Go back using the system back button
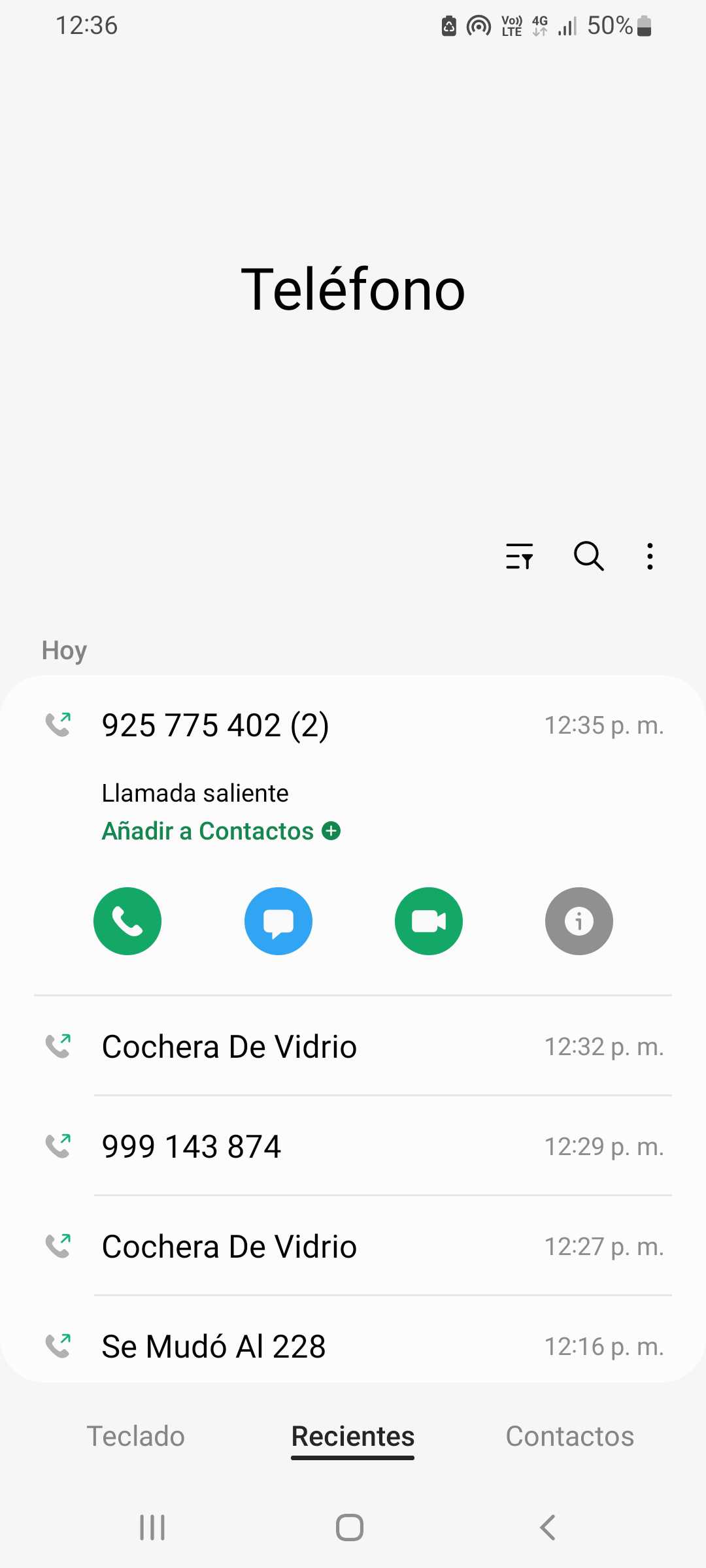This screenshot has width=706, height=1568. pyautogui.click(x=548, y=1527)
